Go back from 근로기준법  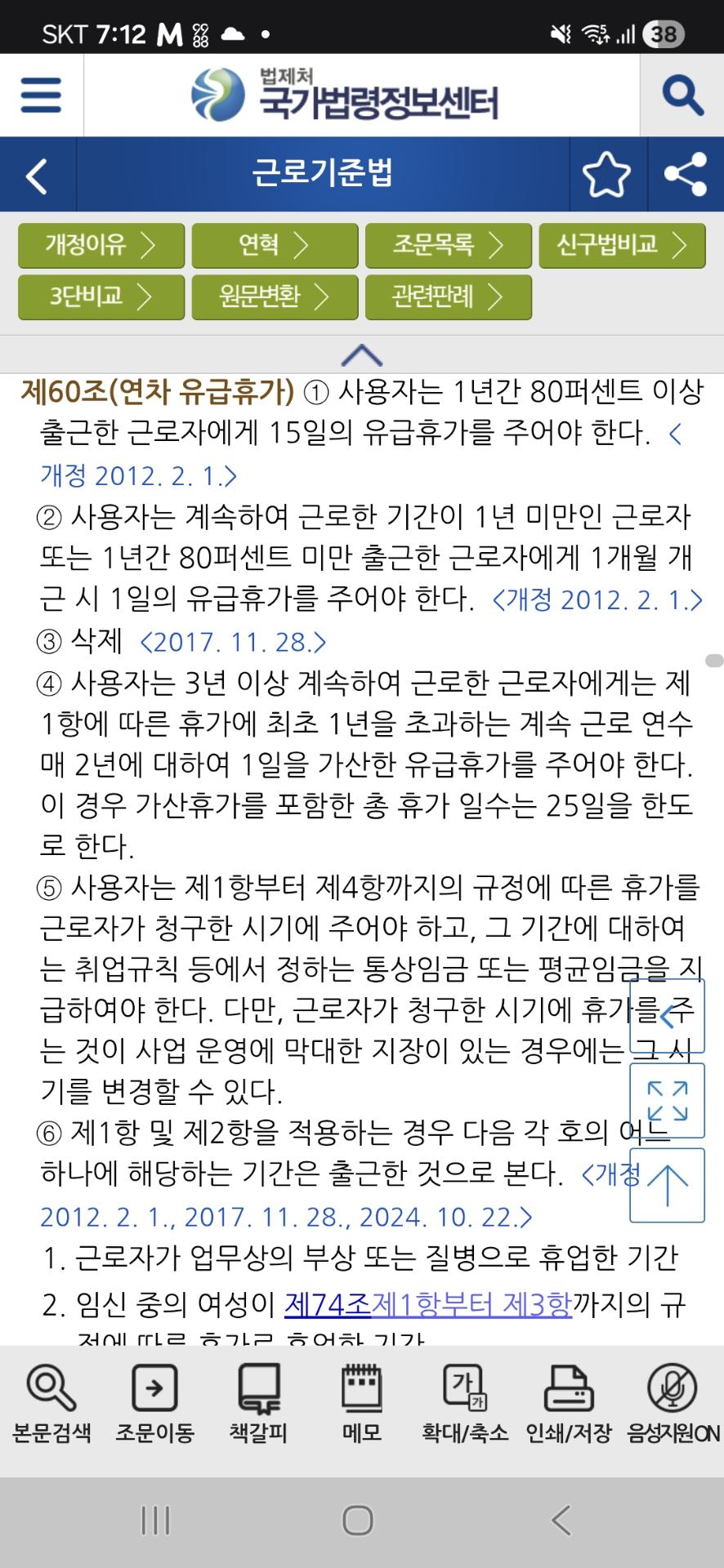point(38,175)
